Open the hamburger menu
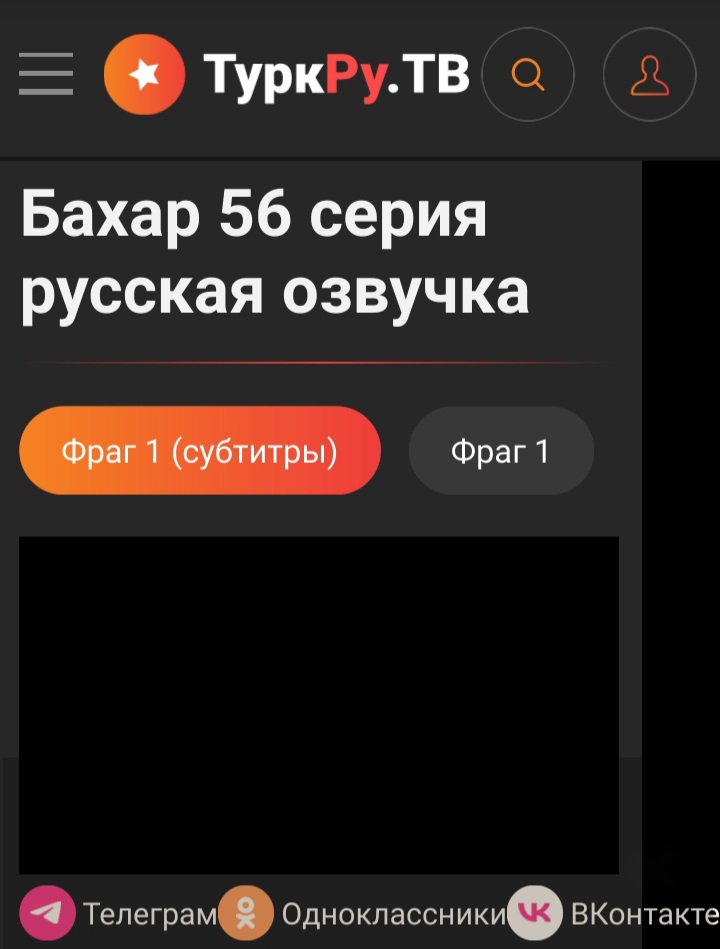Screen dimensions: 720x949 46,74
